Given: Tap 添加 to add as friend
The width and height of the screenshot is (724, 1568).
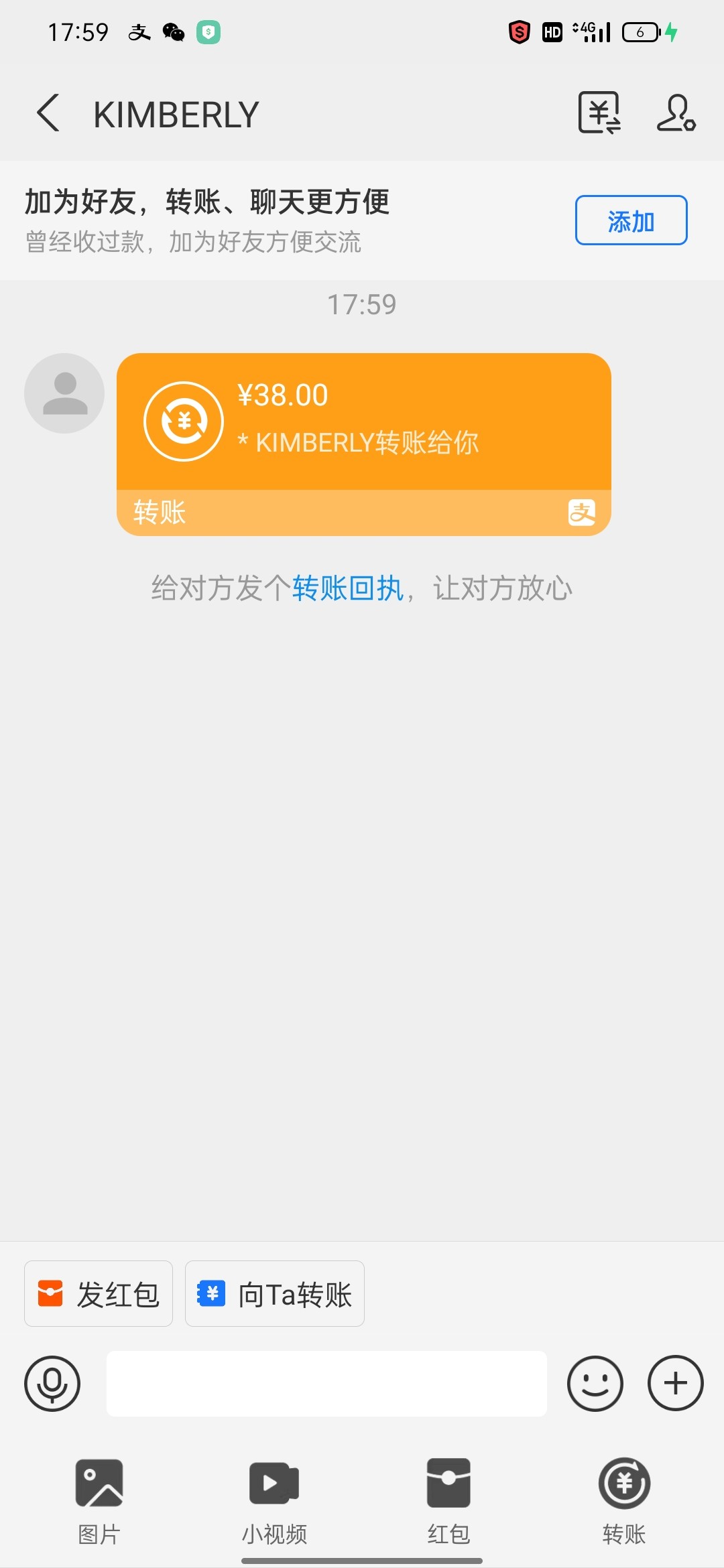Looking at the screenshot, I should (x=631, y=220).
